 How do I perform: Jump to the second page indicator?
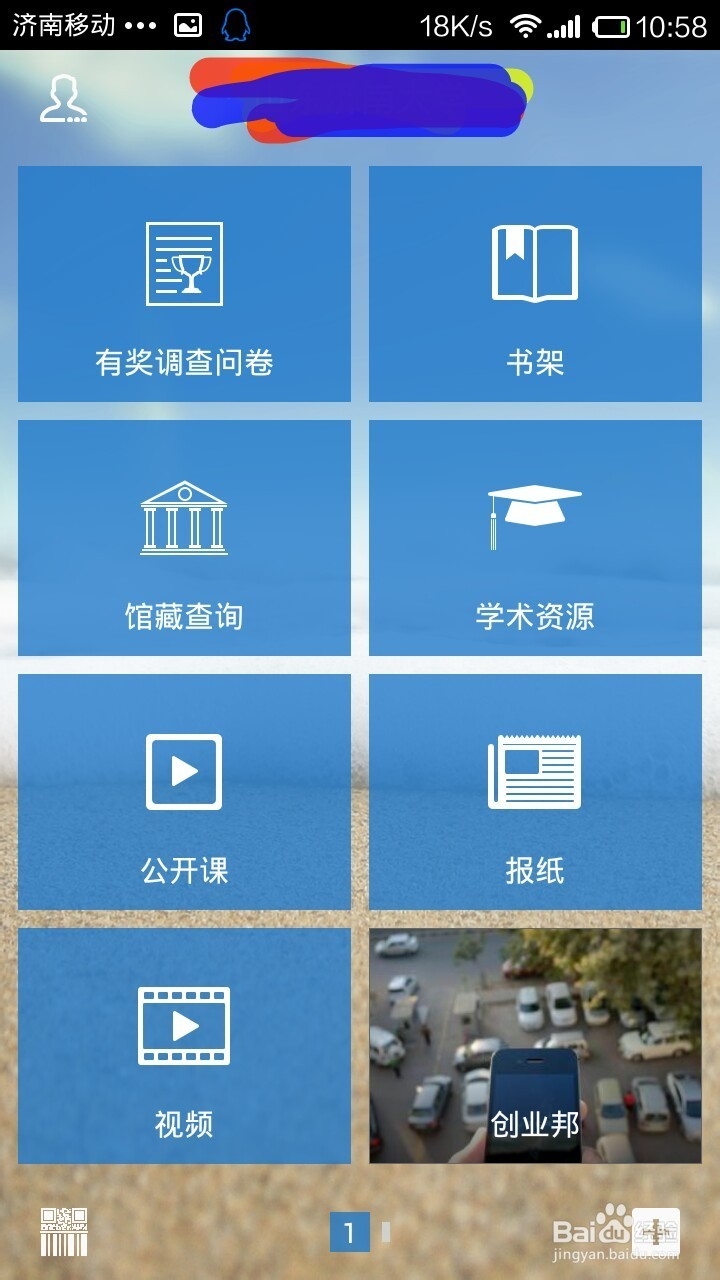tap(386, 1232)
